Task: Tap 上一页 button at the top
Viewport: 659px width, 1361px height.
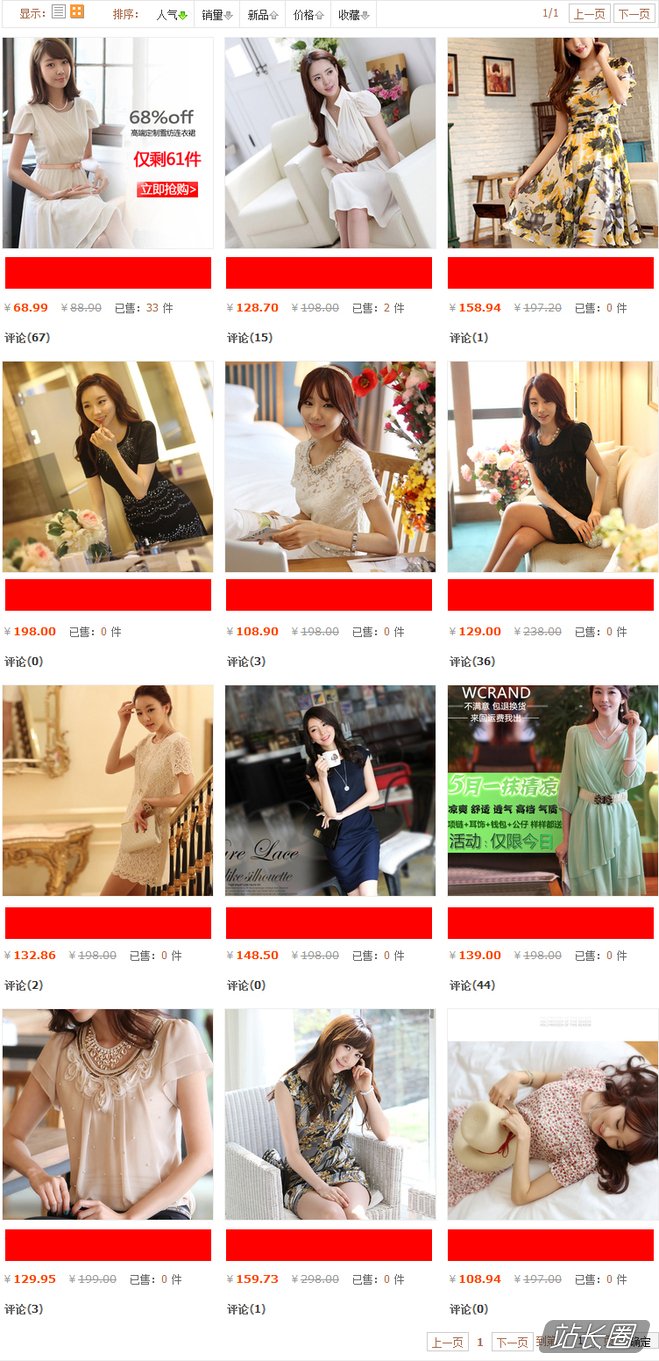Action: (589, 14)
